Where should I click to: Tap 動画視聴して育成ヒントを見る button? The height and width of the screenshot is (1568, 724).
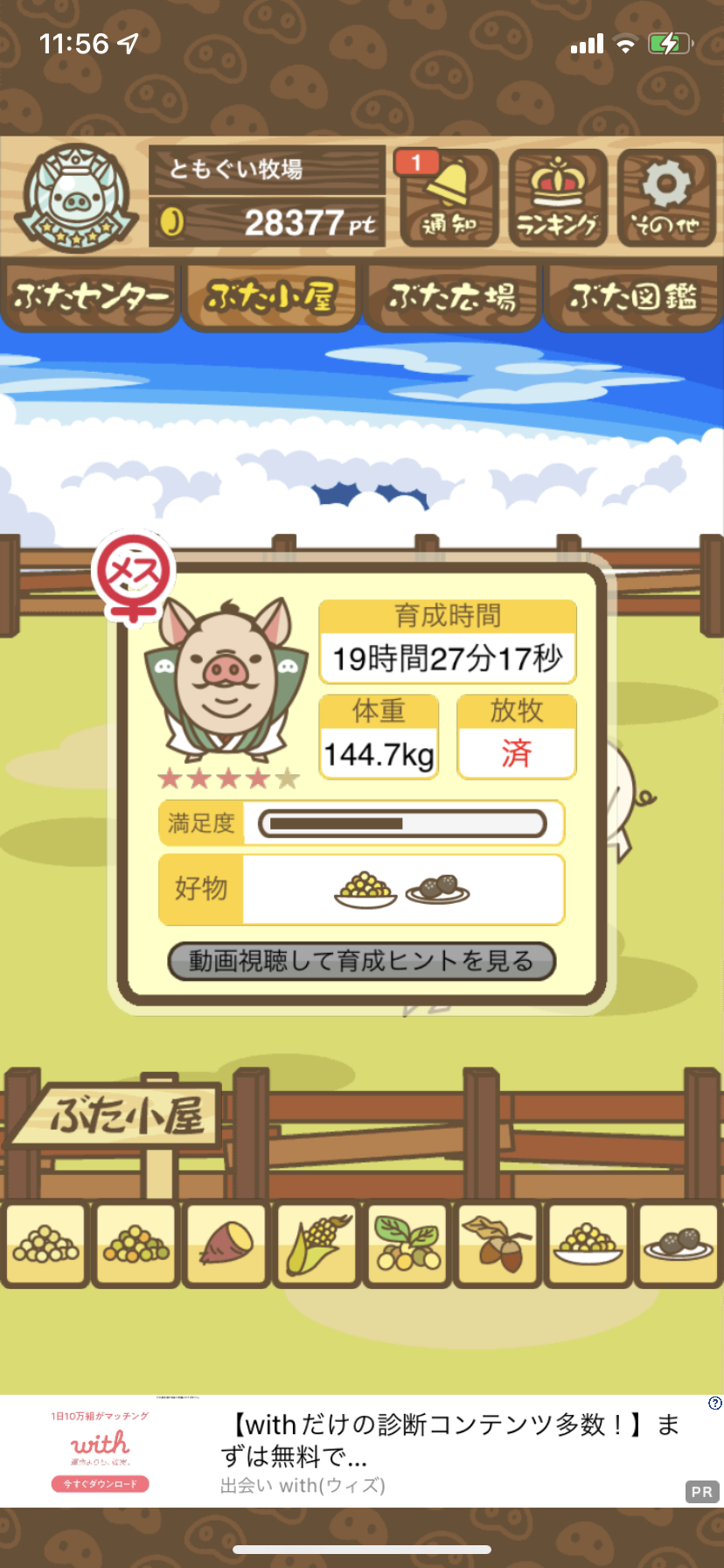click(x=362, y=962)
